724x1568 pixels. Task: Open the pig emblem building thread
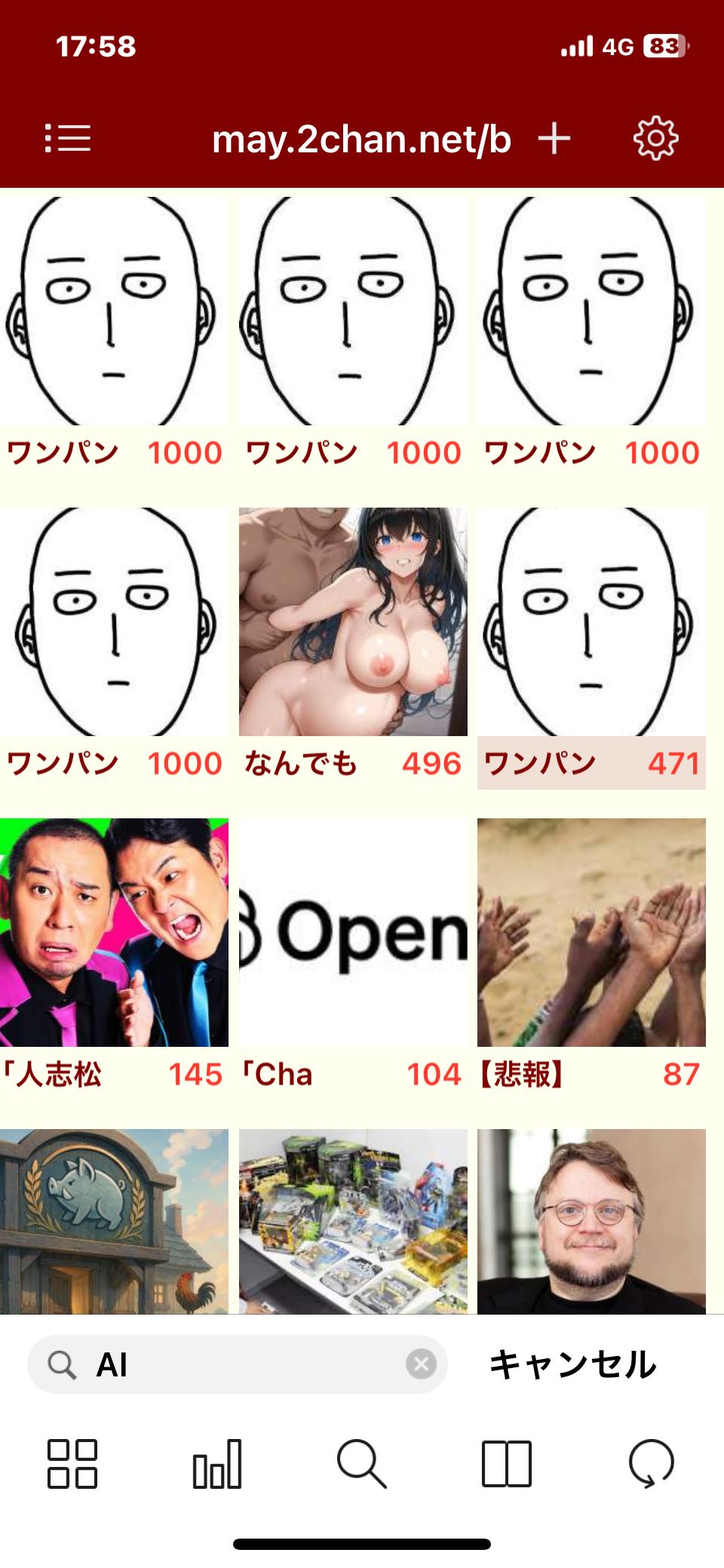[x=114, y=1222]
